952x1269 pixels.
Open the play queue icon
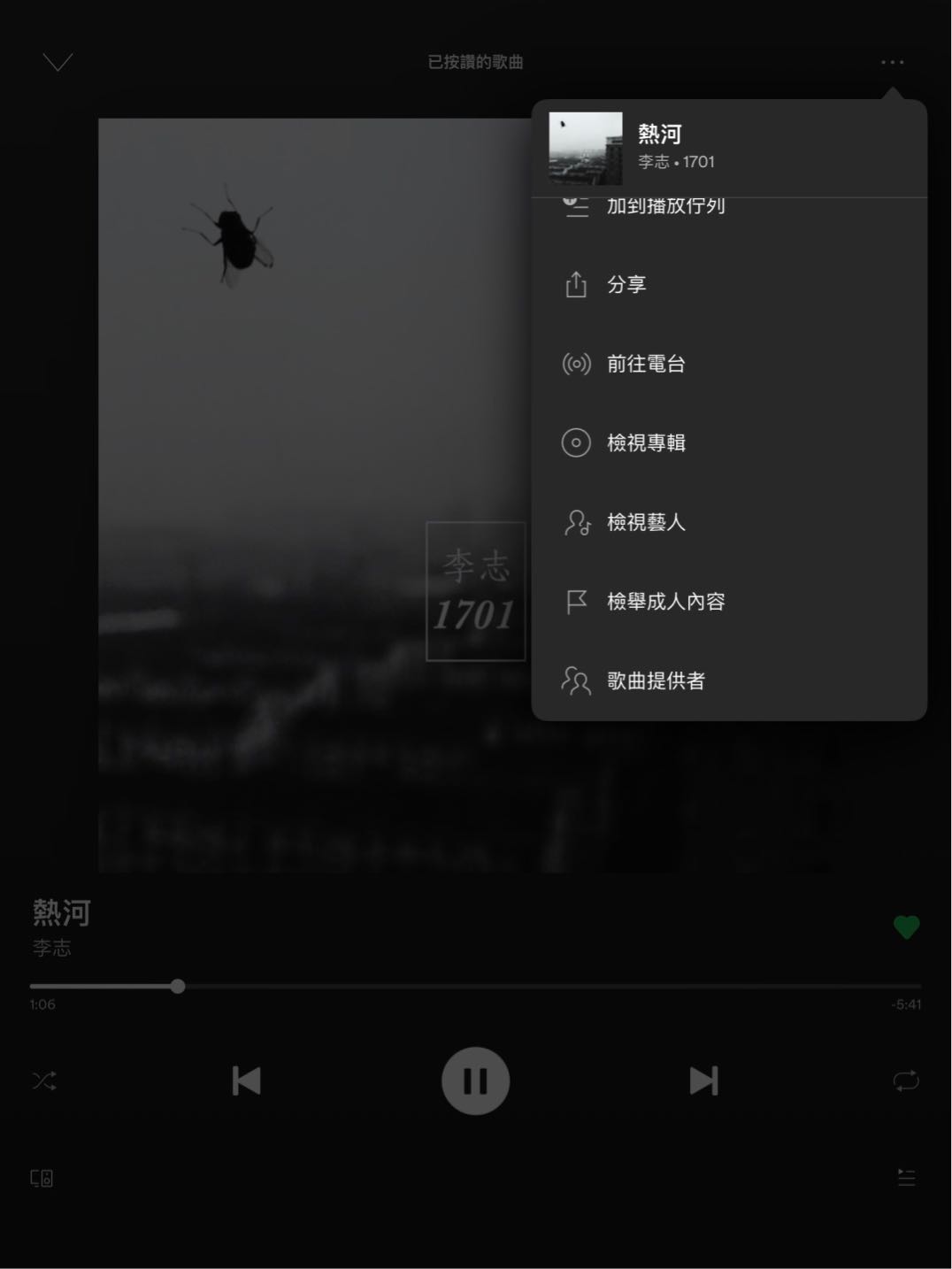point(906,1177)
